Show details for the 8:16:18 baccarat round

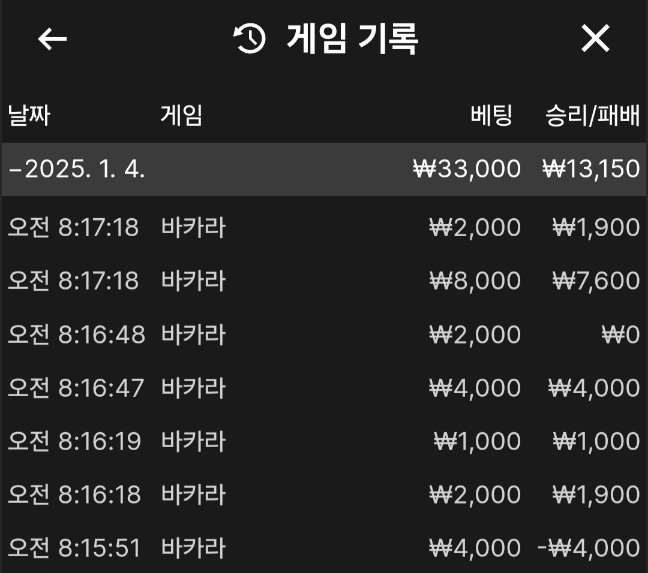click(x=323, y=494)
